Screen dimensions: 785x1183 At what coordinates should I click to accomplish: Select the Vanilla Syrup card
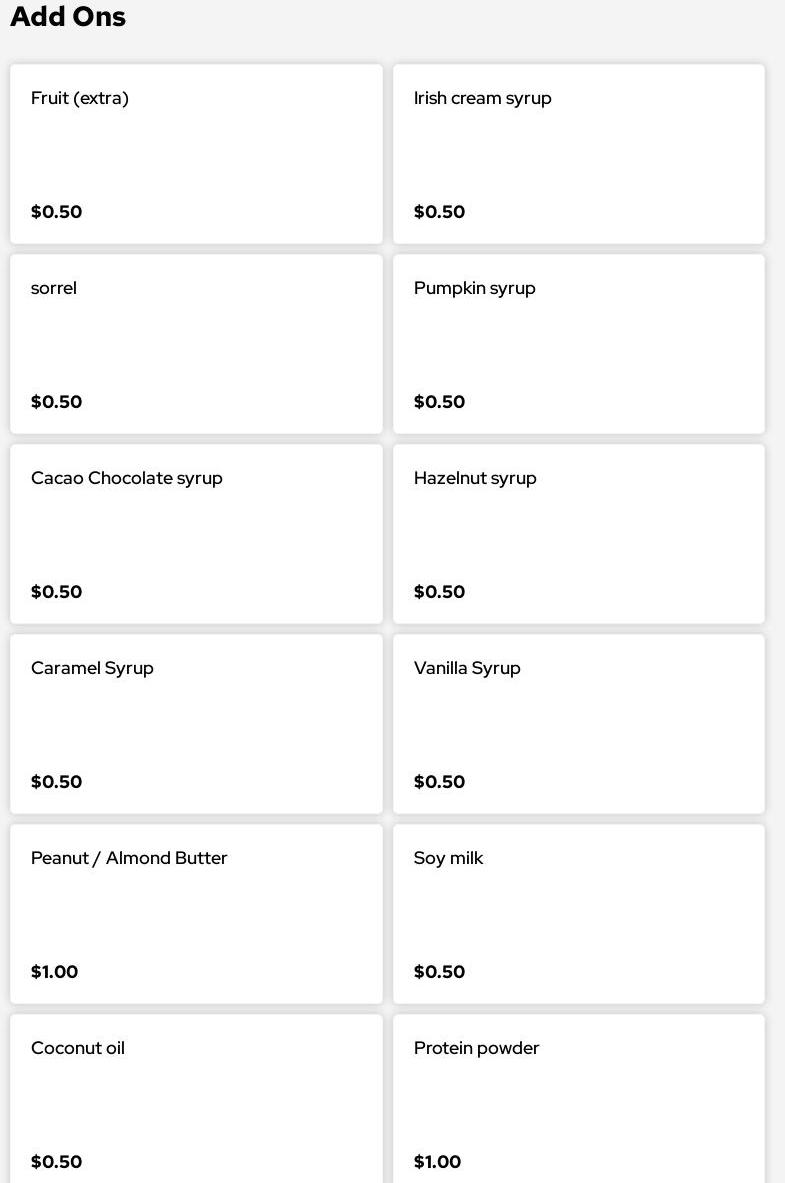(x=578, y=724)
